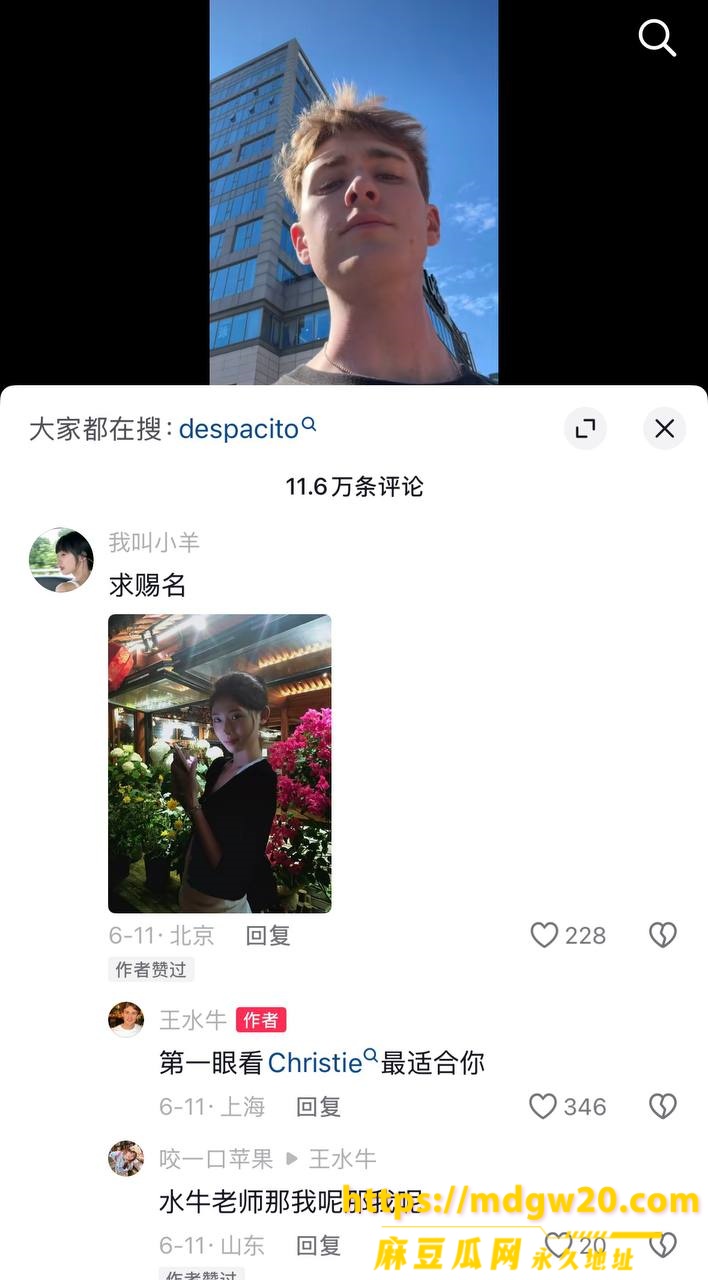Reply to 咬一口苹果's comment
708x1280 pixels.
point(319,1245)
